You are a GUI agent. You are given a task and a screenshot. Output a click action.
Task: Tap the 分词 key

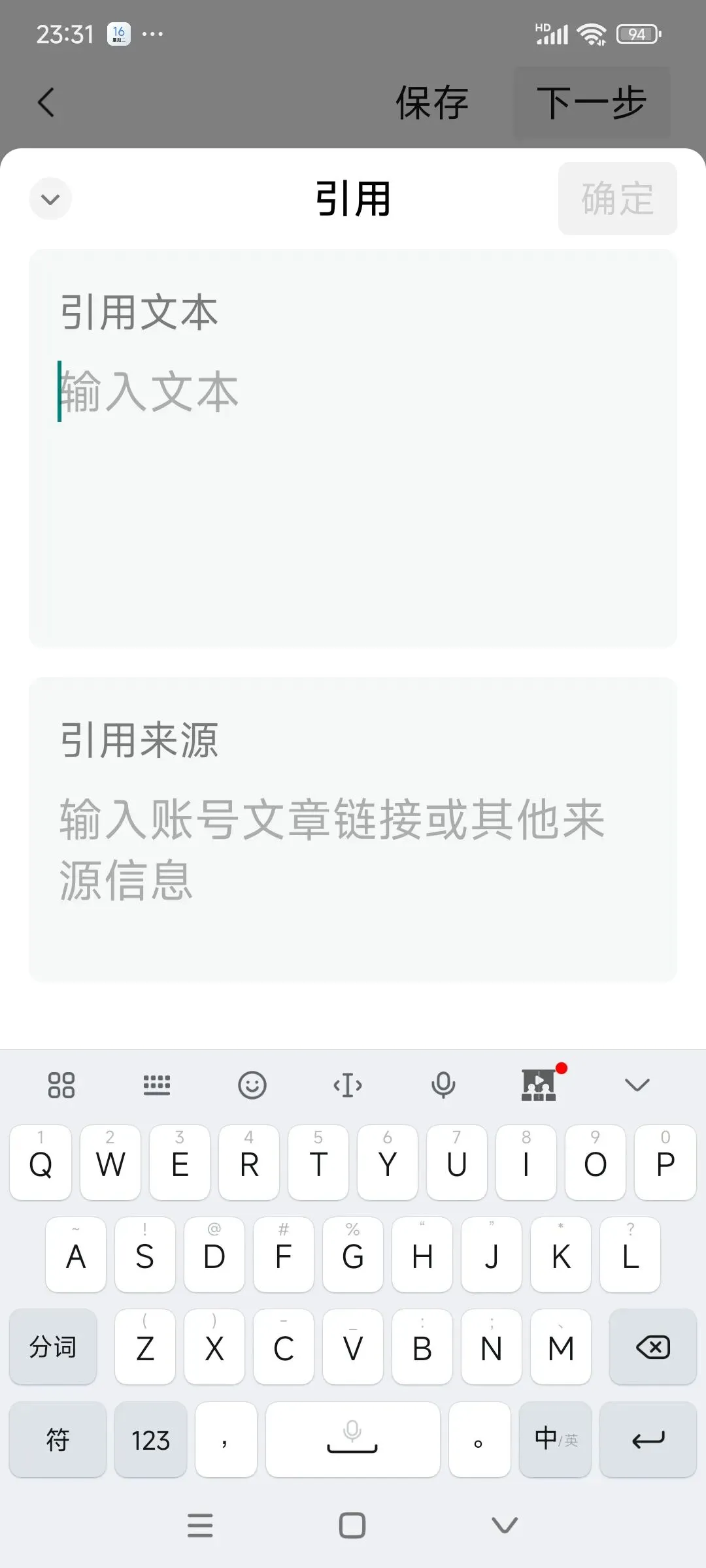[x=53, y=1347]
